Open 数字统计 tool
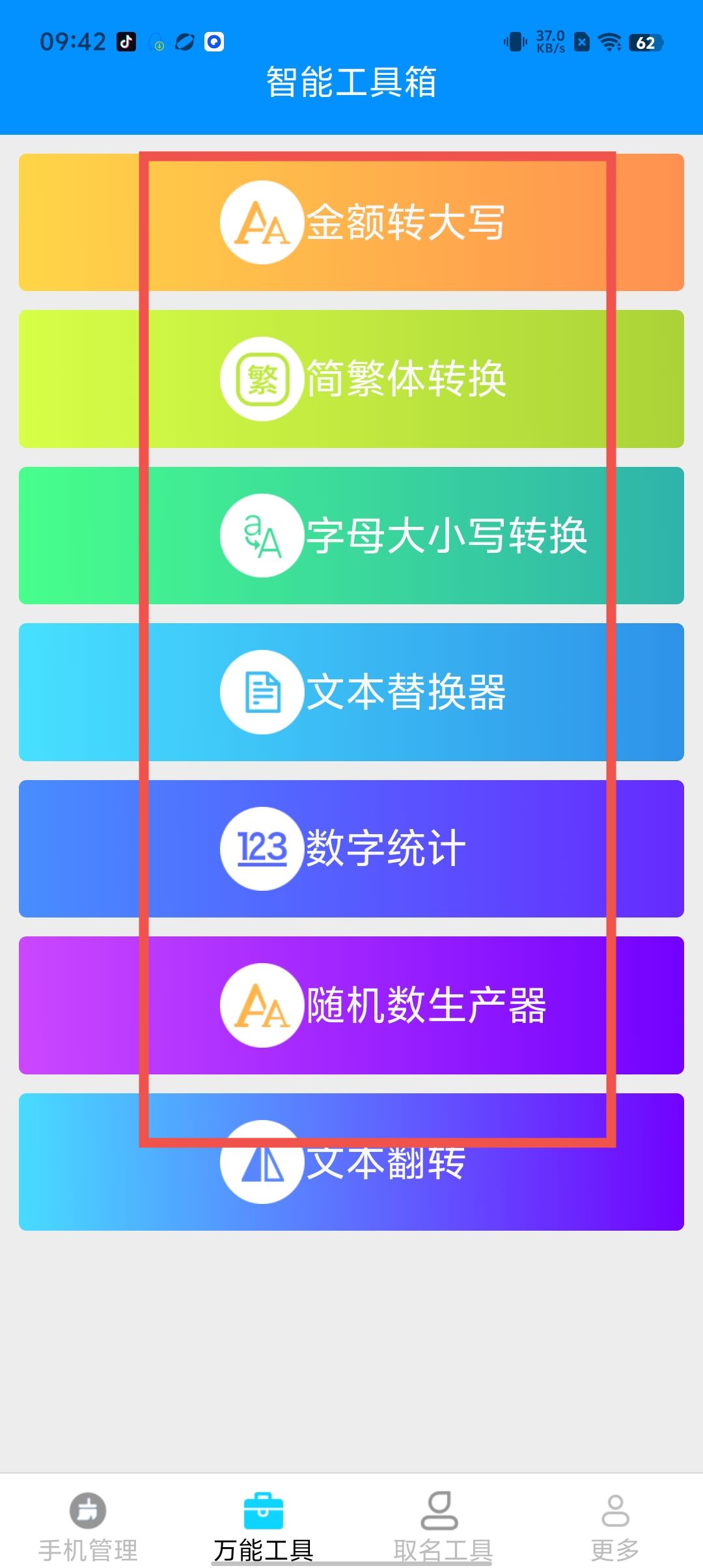Viewport: 703px width, 1568px height. pyautogui.click(x=351, y=848)
